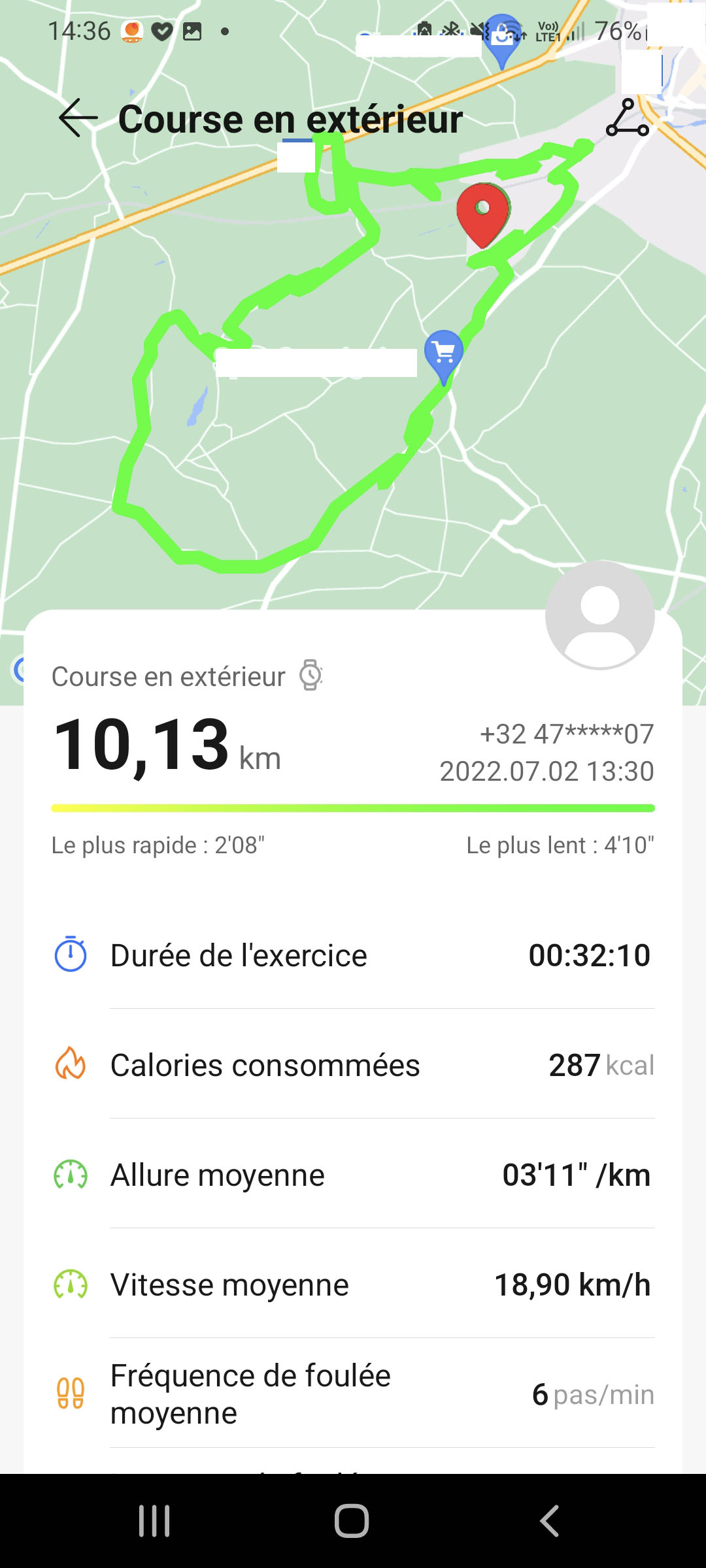This screenshot has width=706, height=1568.
Task: Open the profile avatar picture
Action: click(600, 615)
